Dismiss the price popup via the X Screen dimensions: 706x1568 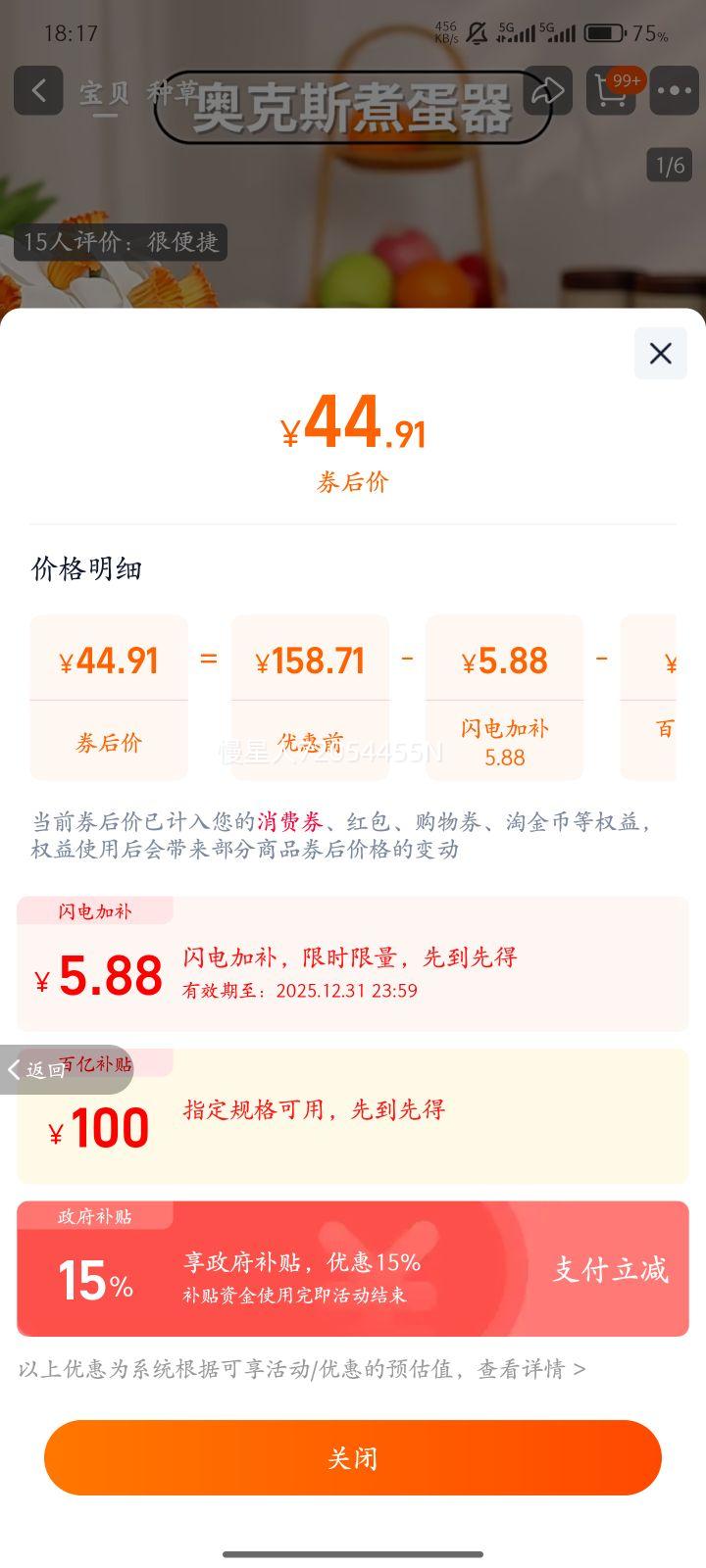tap(660, 354)
